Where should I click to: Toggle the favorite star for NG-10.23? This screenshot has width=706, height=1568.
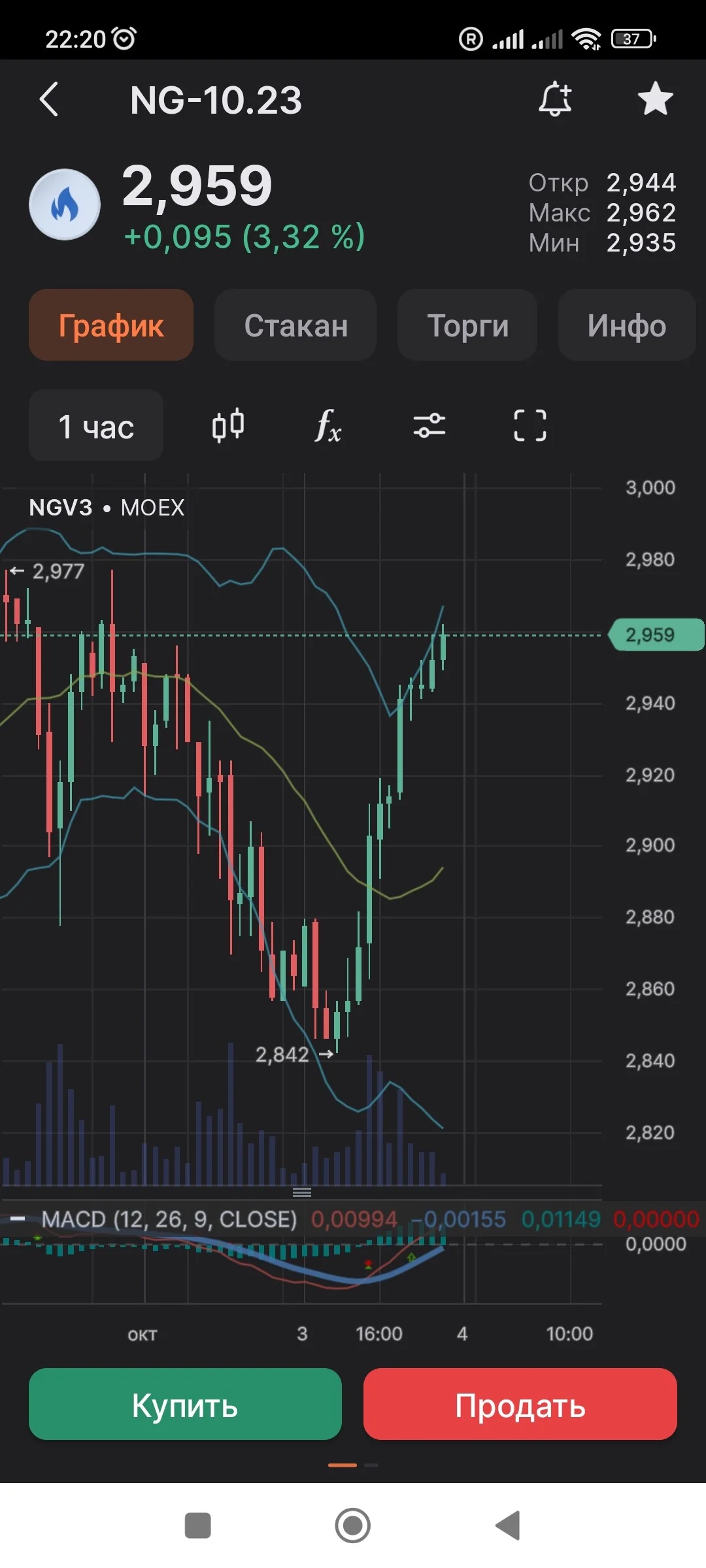pyautogui.click(x=655, y=99)
